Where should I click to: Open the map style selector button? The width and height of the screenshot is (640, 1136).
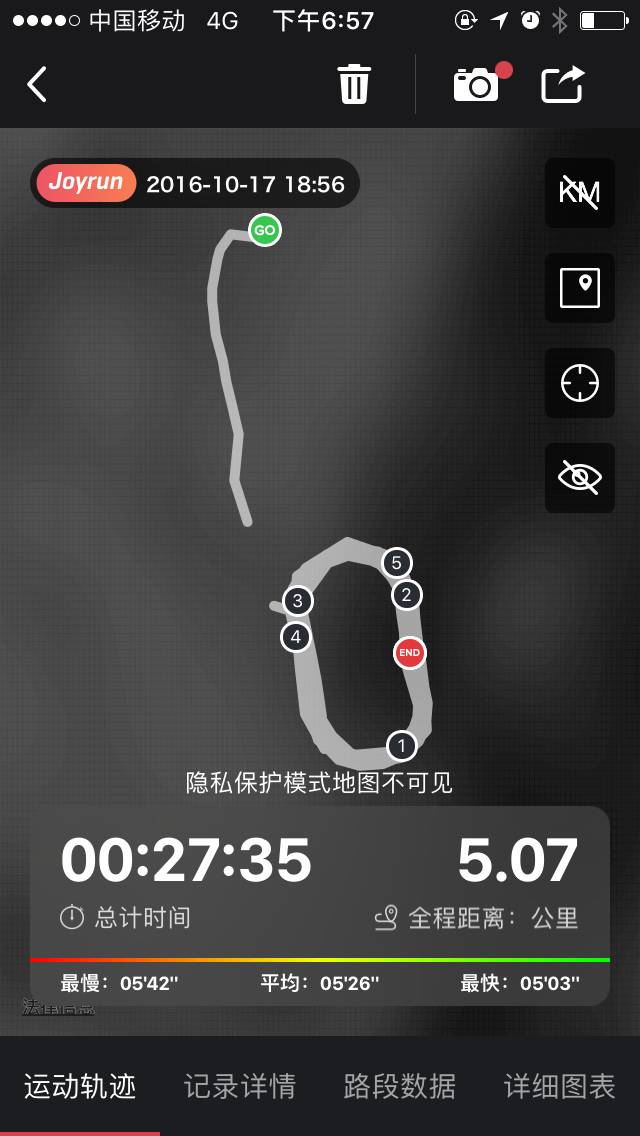point(580,288)
